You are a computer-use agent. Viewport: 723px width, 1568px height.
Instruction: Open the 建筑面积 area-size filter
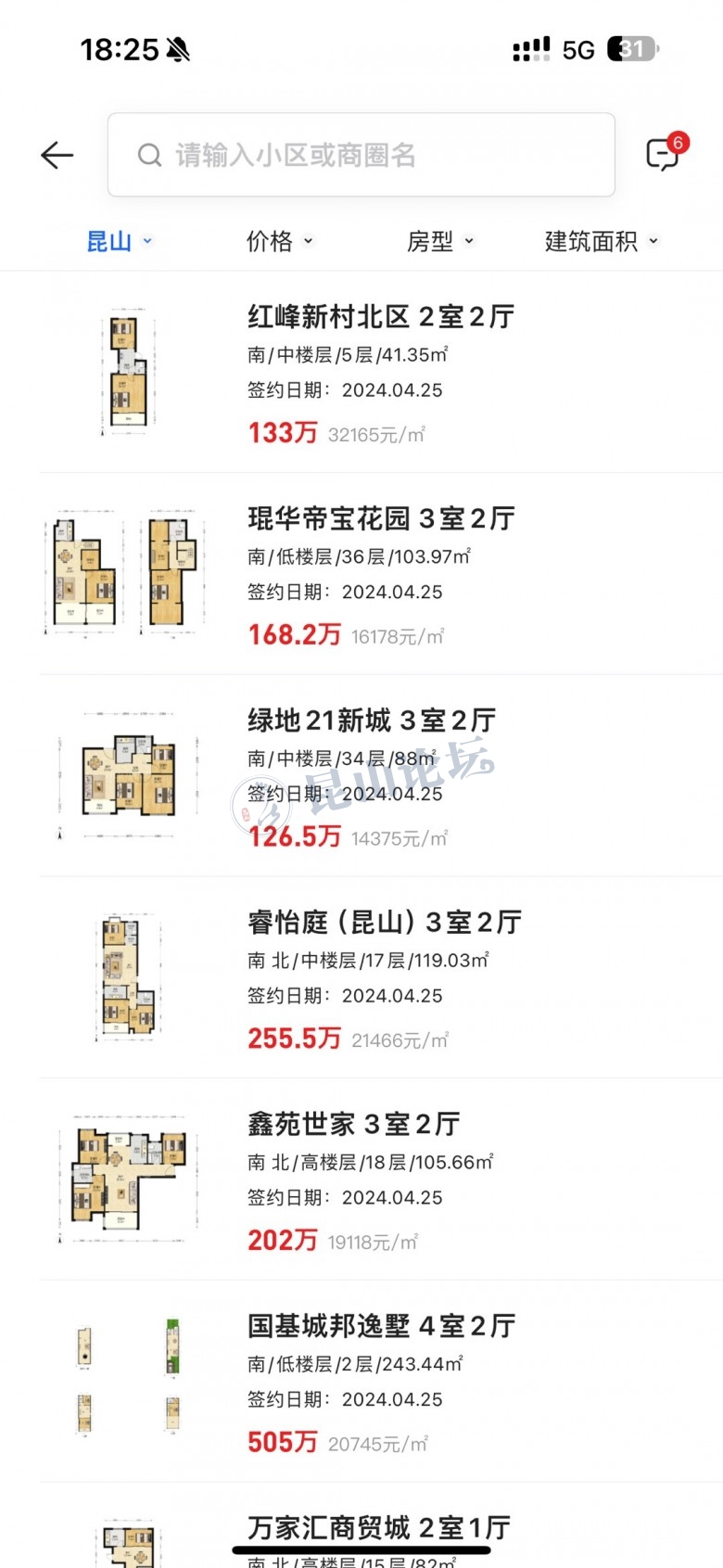click(x=601, y=242)
